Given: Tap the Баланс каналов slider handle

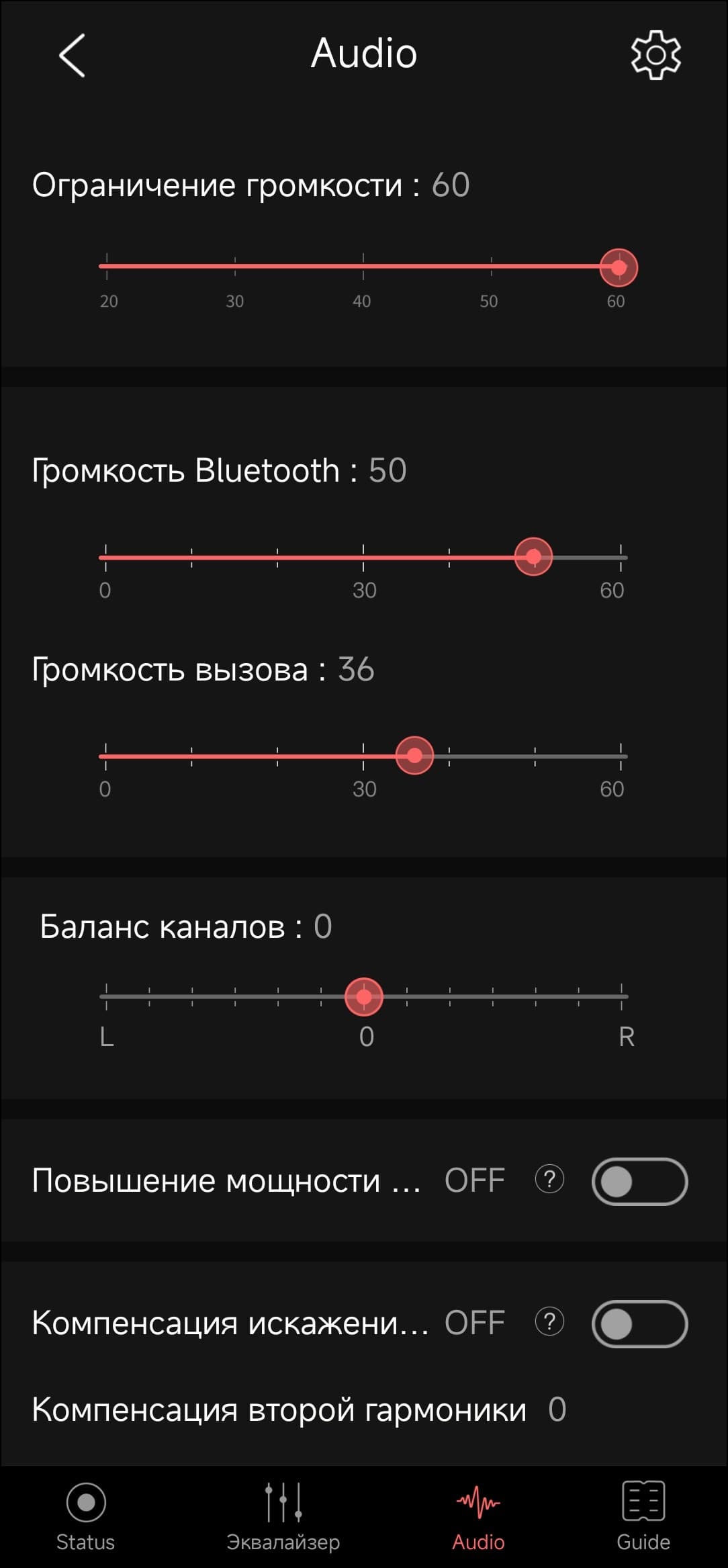Looking at the screenshot, I should point(364,996).
